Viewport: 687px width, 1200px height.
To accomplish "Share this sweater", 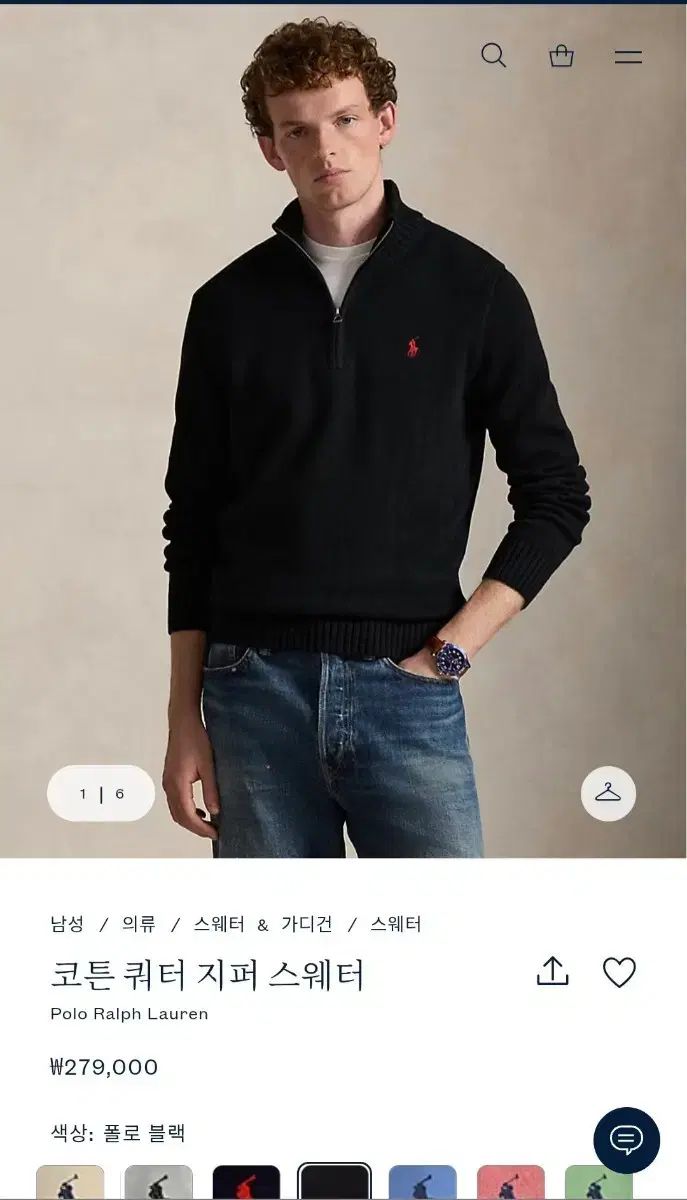I will [x=552, y=971].
